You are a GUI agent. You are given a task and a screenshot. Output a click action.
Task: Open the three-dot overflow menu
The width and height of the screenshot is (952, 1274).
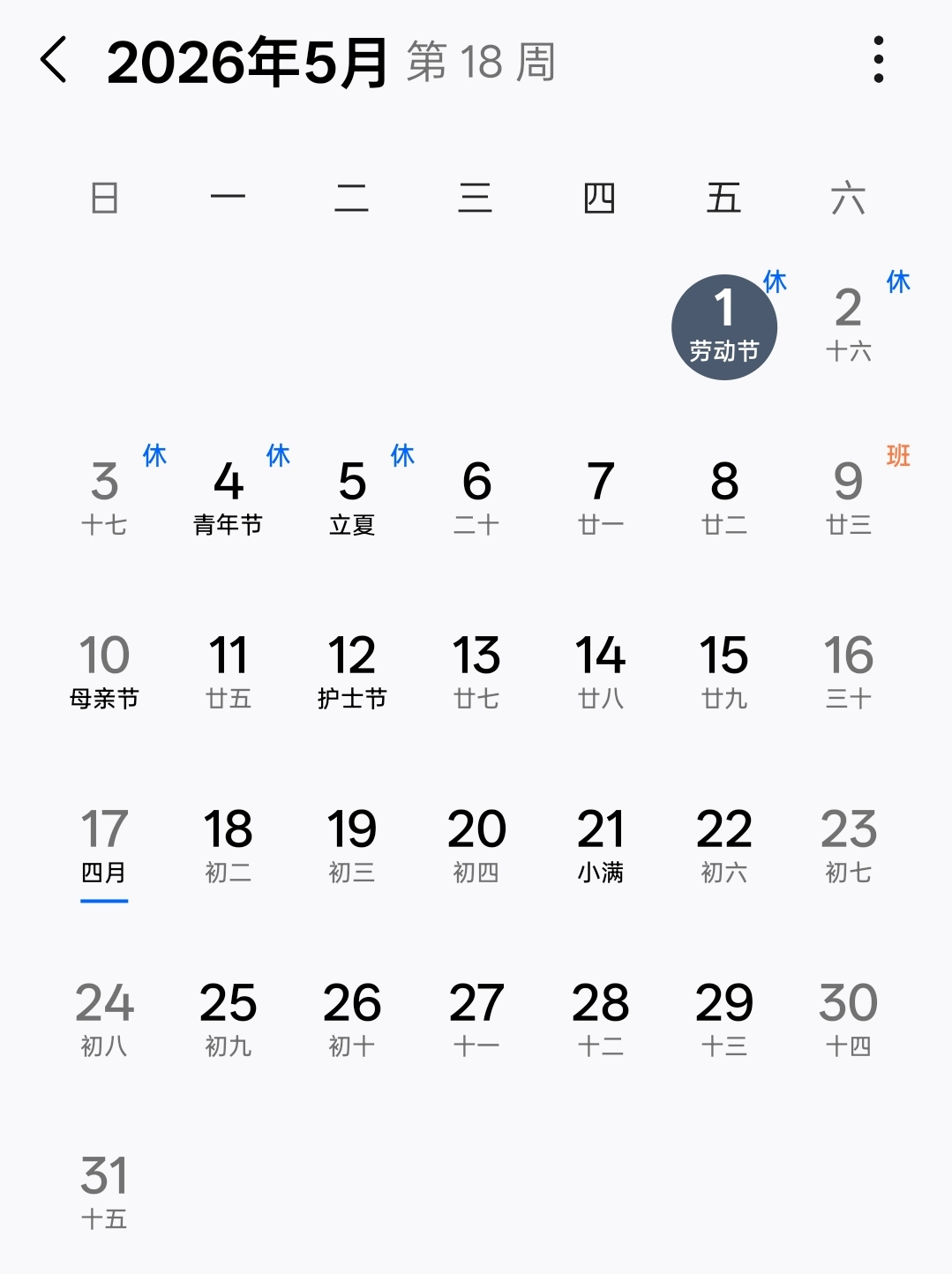(x=878, y=60)
